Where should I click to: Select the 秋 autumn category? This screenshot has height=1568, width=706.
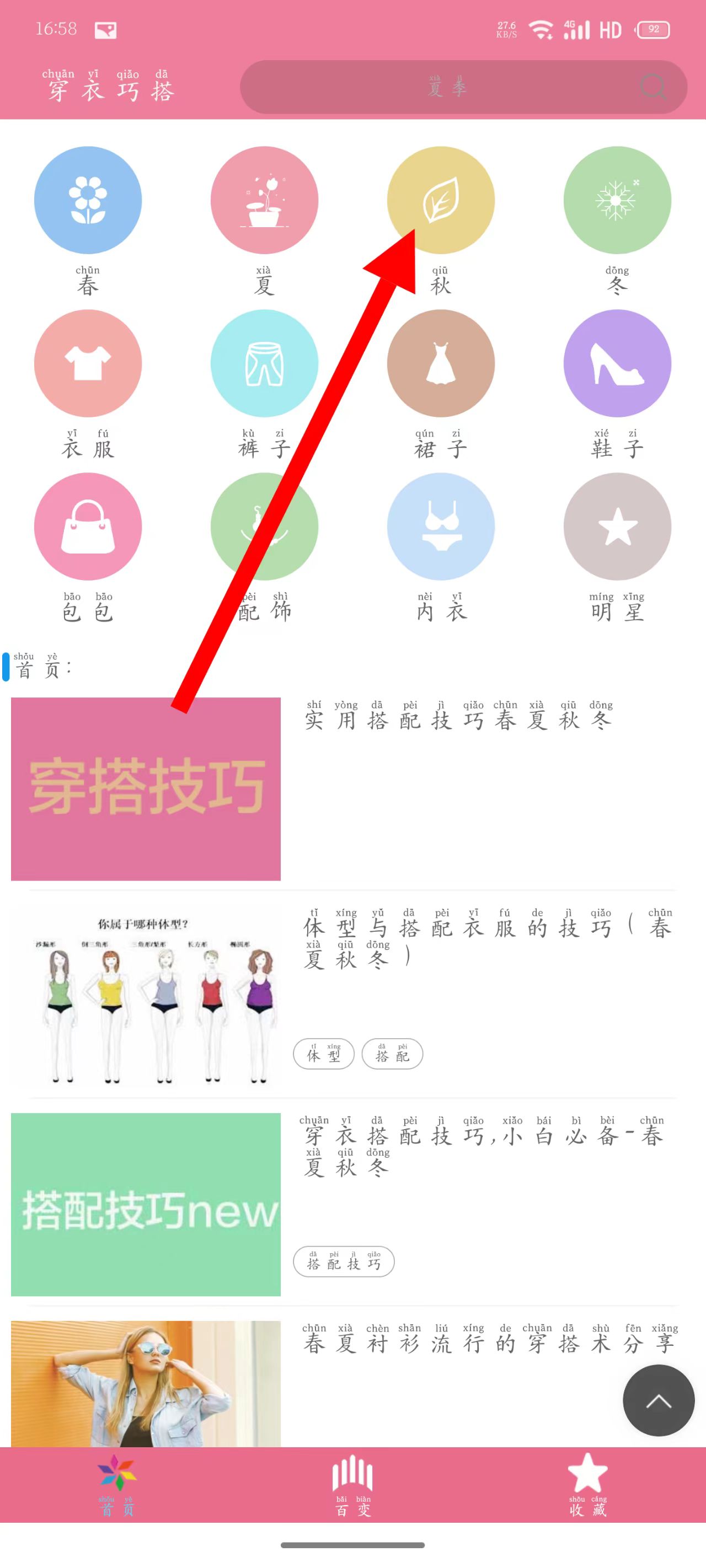coord(440,201)
